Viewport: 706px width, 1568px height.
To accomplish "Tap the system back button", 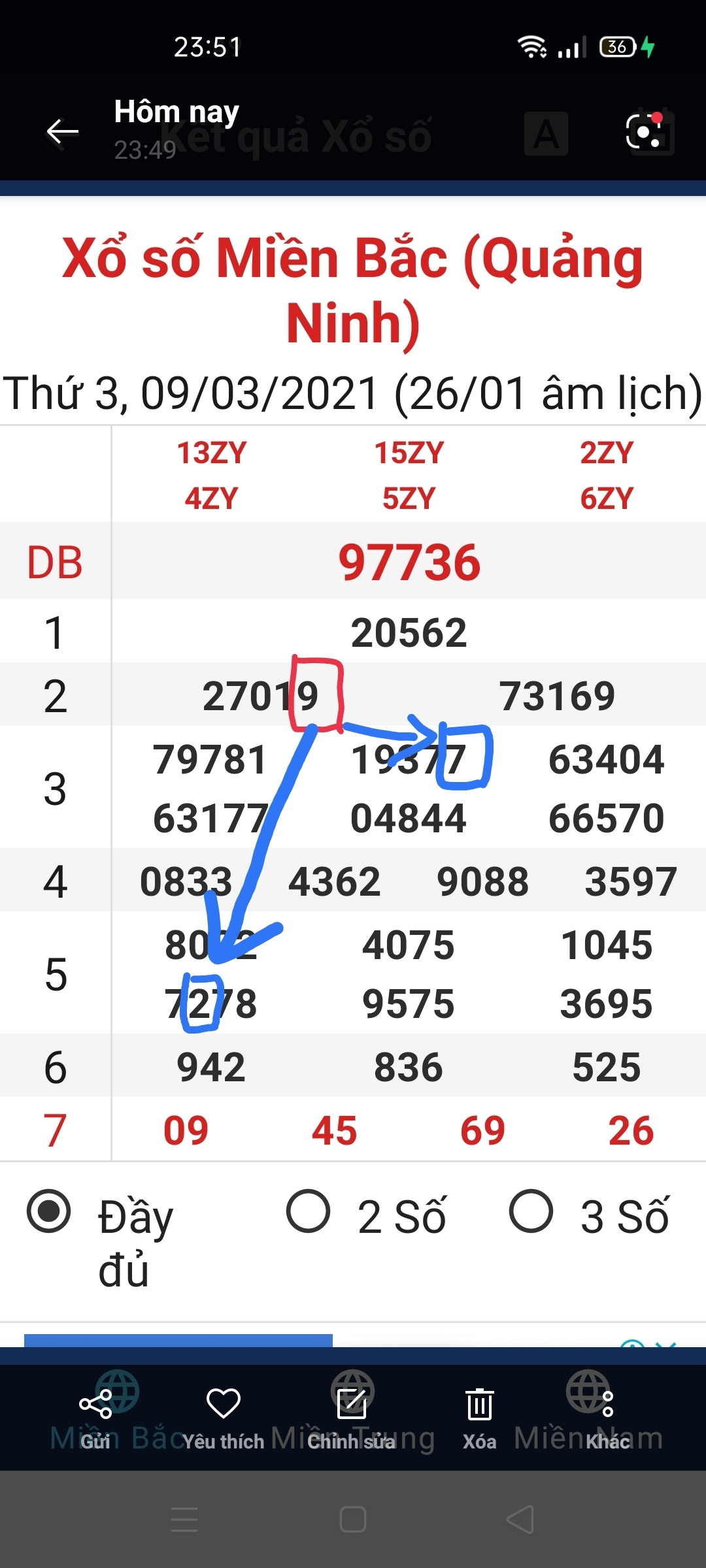I will click(521, 1519).
